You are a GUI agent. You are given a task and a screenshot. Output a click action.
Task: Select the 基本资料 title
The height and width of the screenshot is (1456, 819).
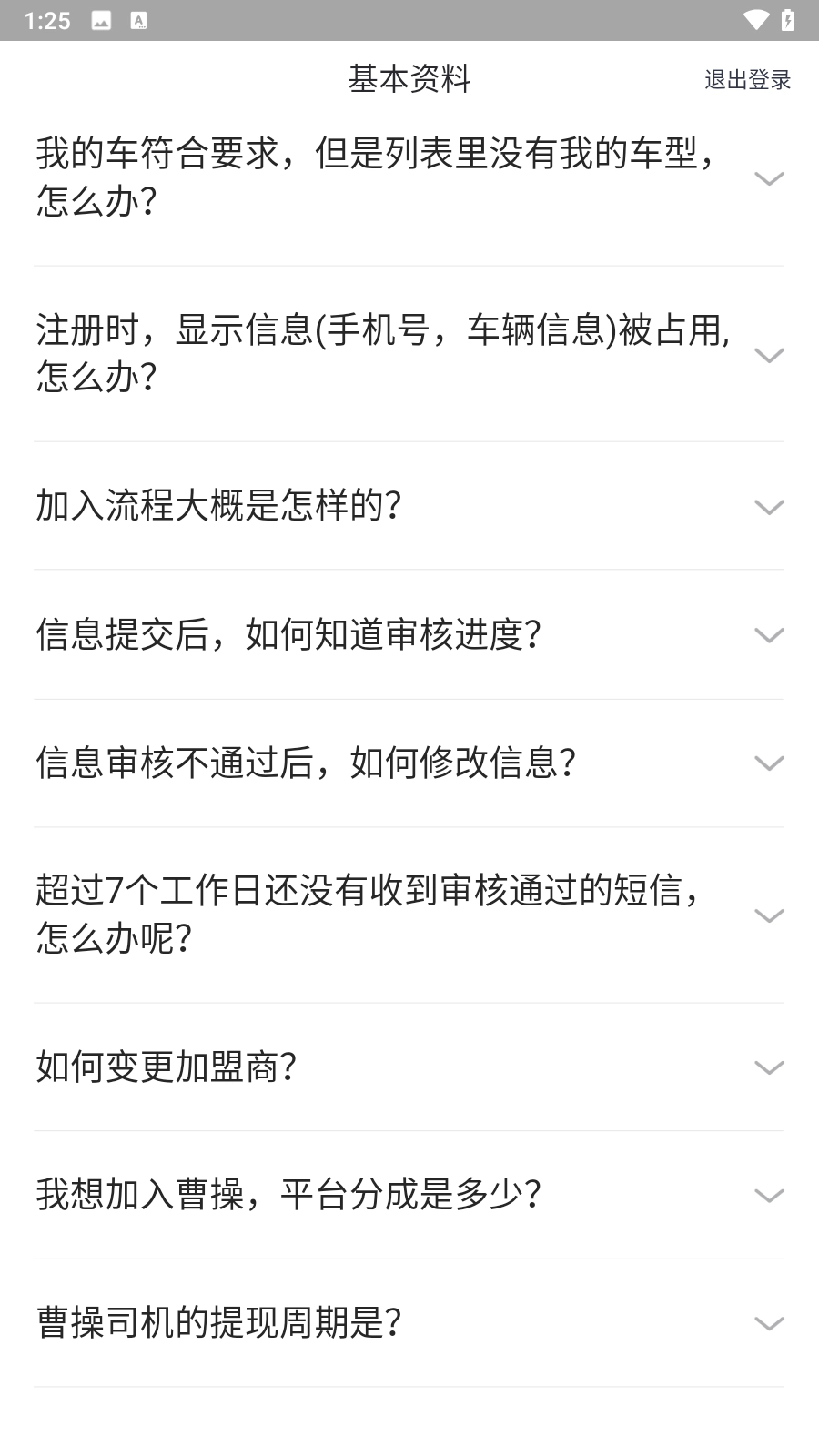pyautogui.click(x=409, y=78)
